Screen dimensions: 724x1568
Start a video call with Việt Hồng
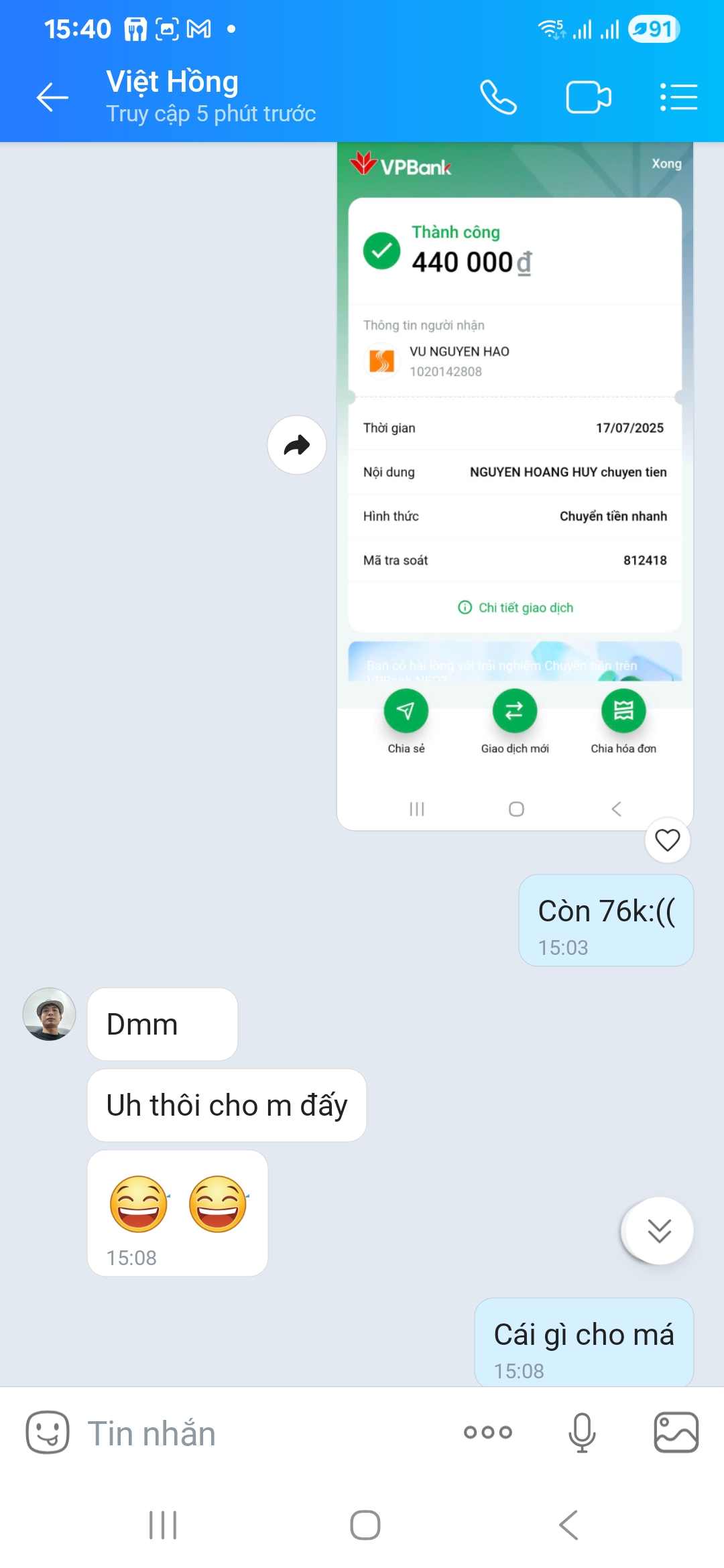[588, 98]
